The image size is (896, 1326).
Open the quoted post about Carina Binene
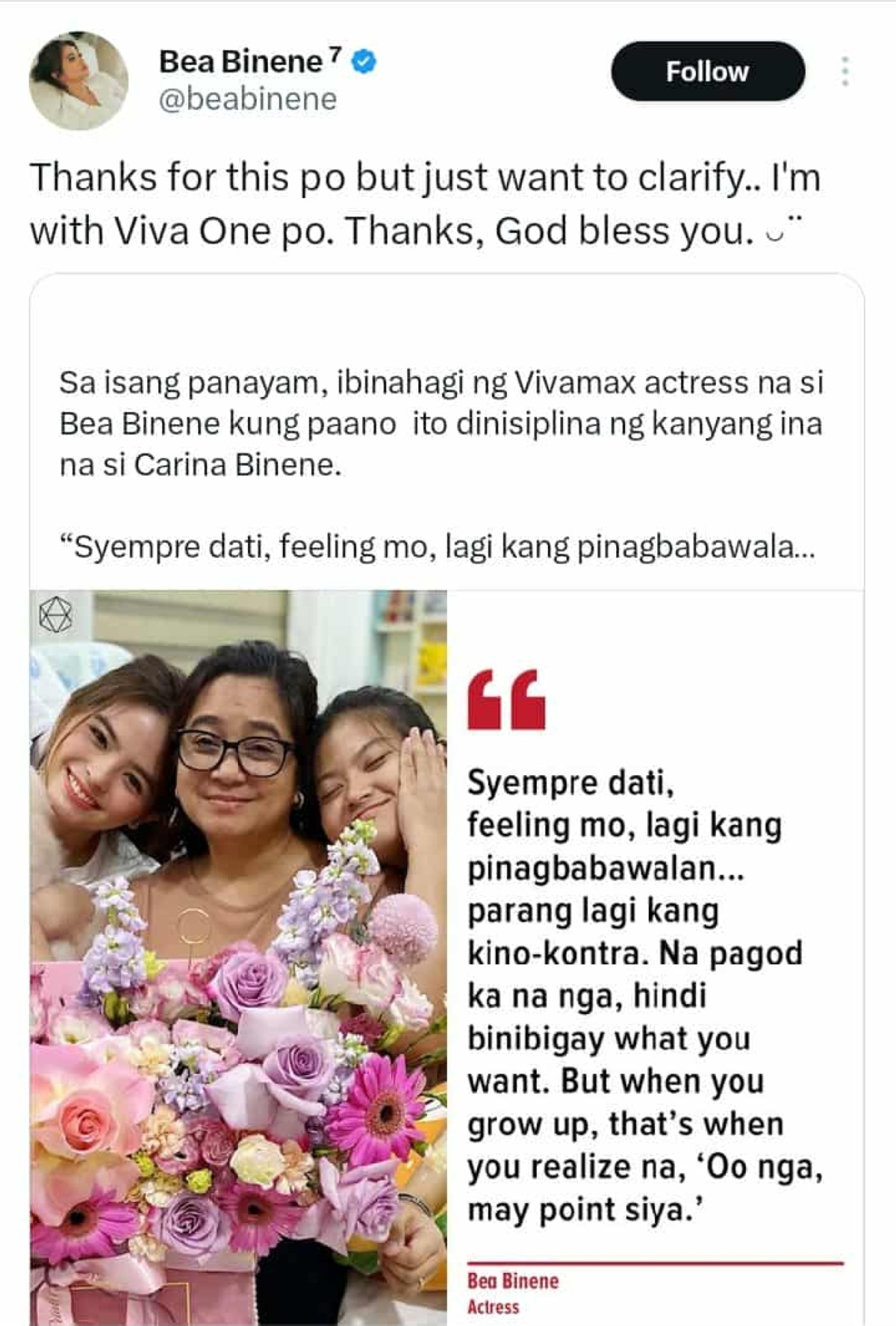441,423
